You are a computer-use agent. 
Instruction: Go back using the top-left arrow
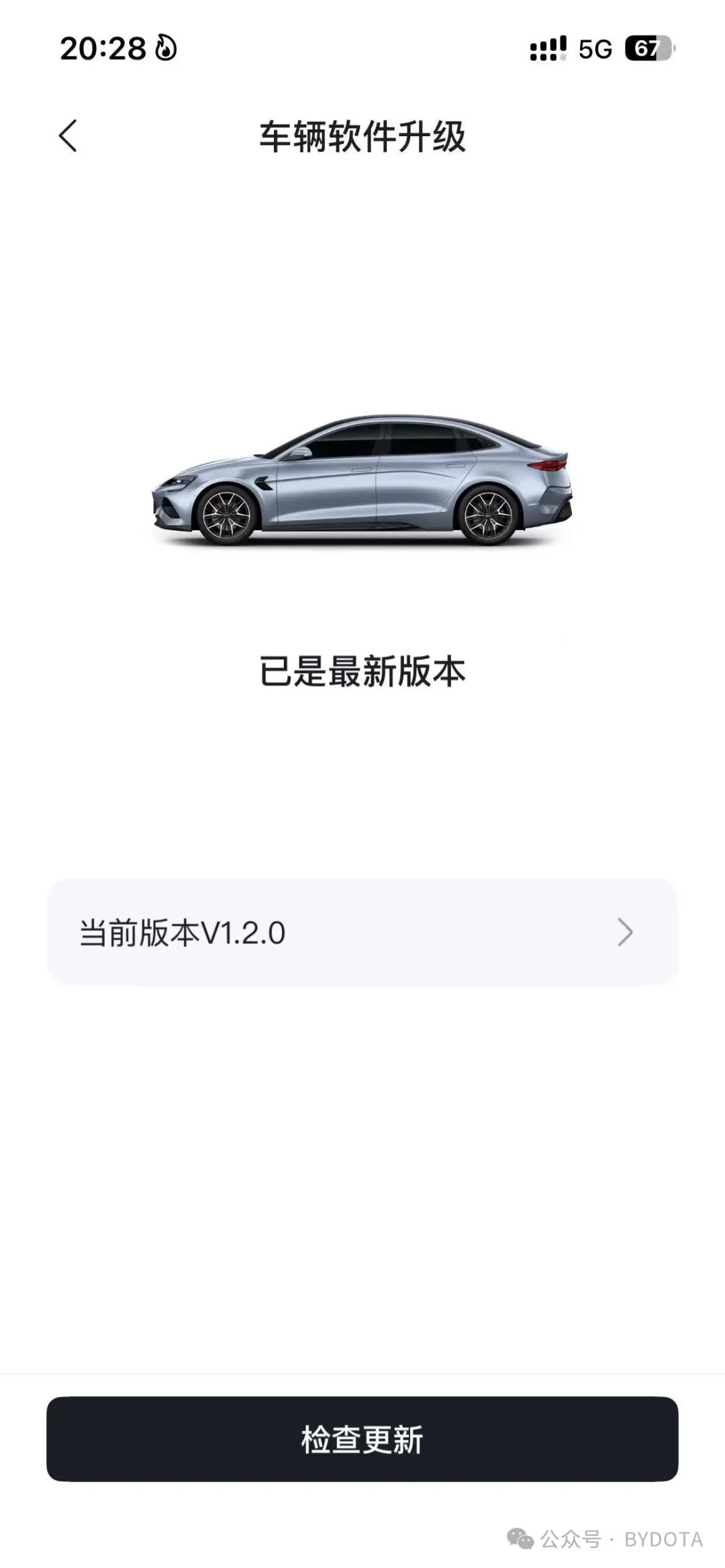pyautogui.click(x=68, y=136)
